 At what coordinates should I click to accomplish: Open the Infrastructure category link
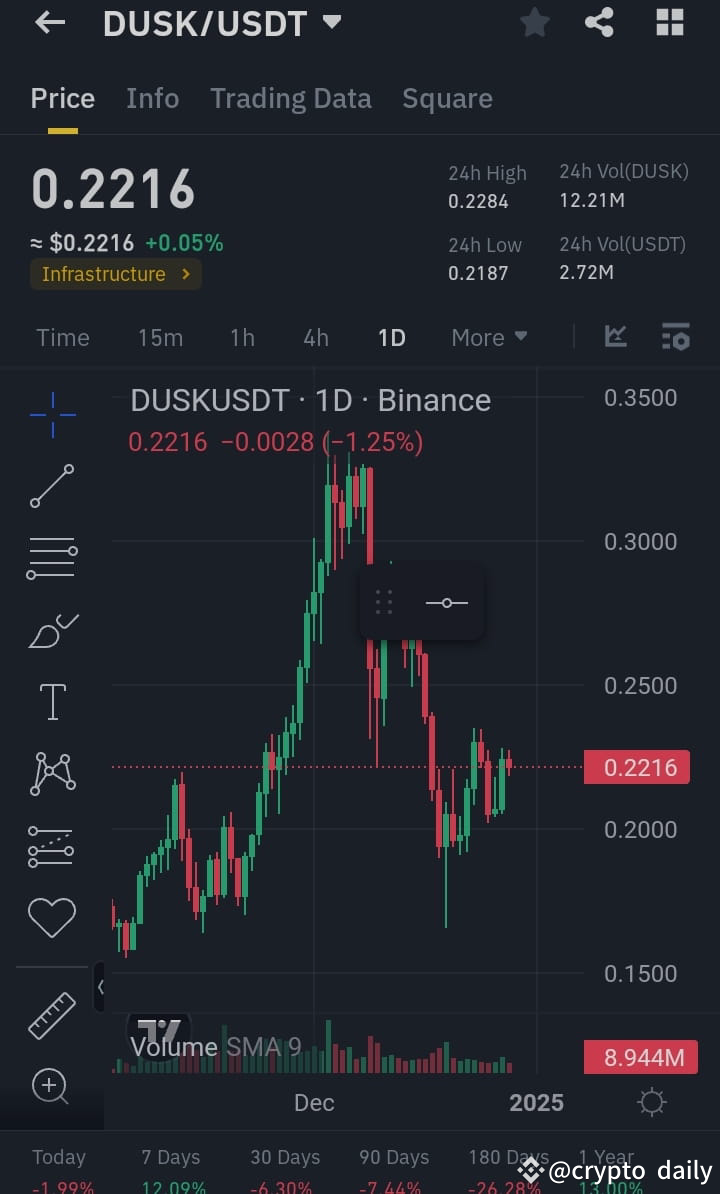(x=115, y=273)
